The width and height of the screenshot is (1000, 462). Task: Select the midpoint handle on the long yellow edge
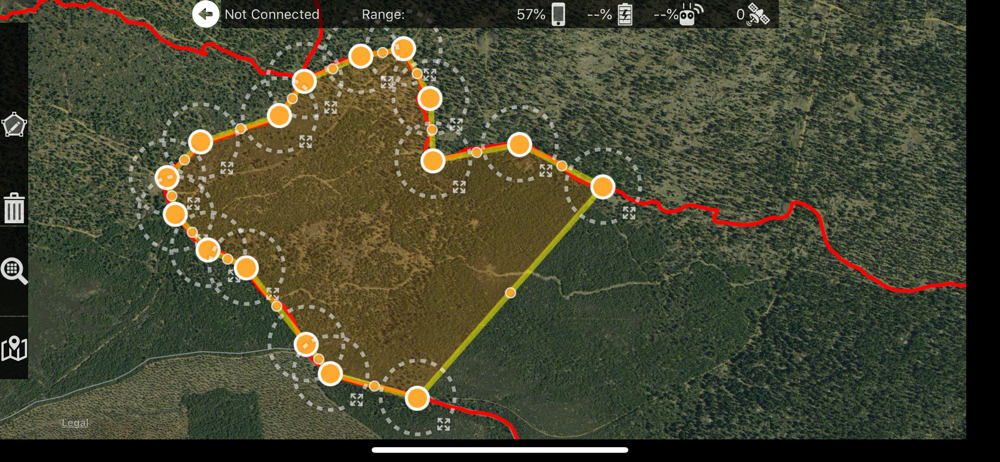click(510, 293)
